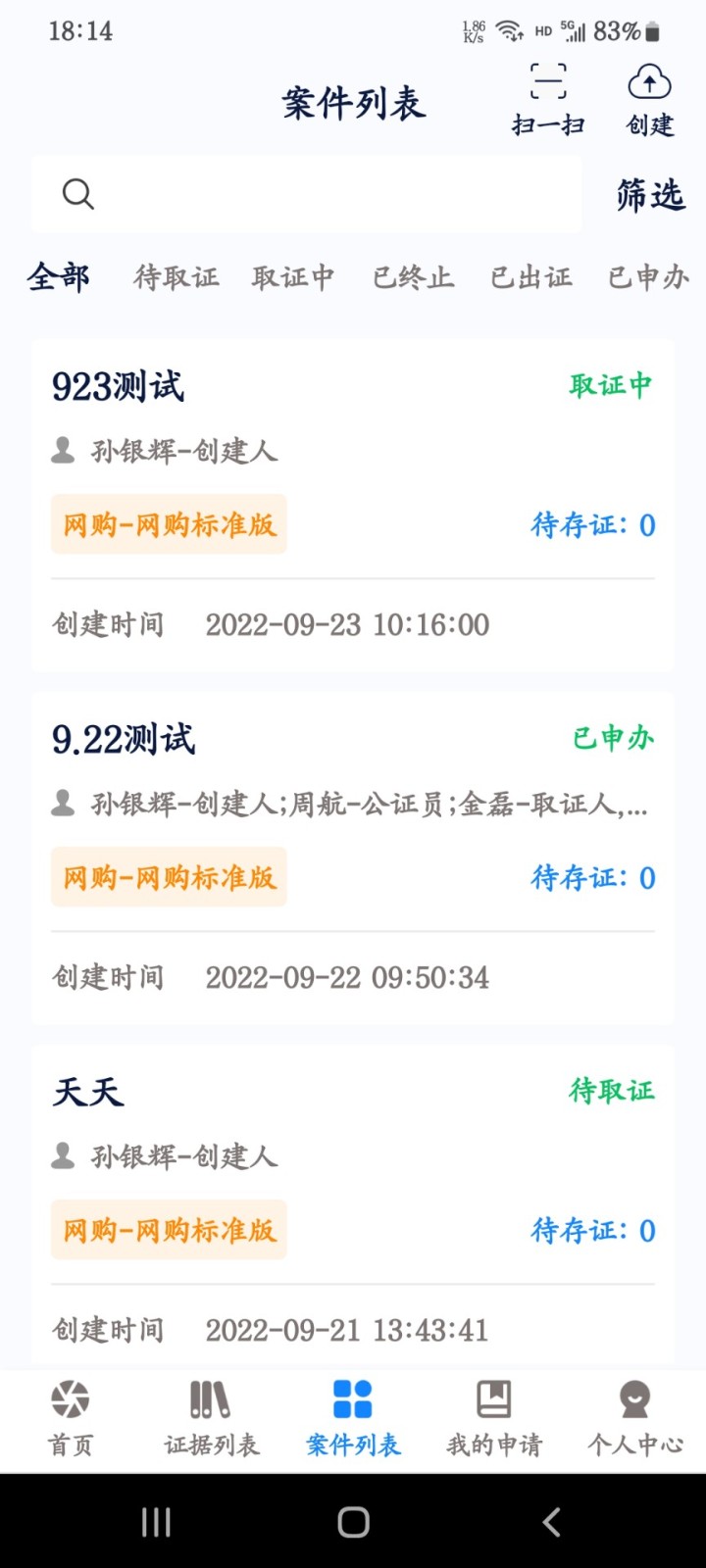Show cases under 待取证

tap(176, 277)
